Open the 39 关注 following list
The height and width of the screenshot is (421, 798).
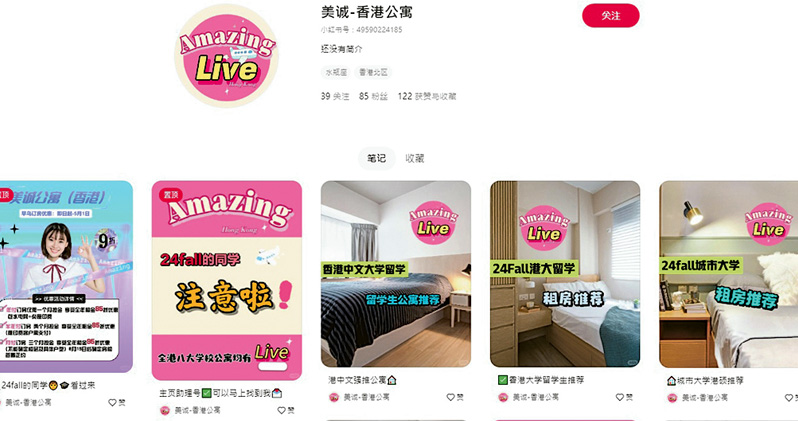(335, 96)
